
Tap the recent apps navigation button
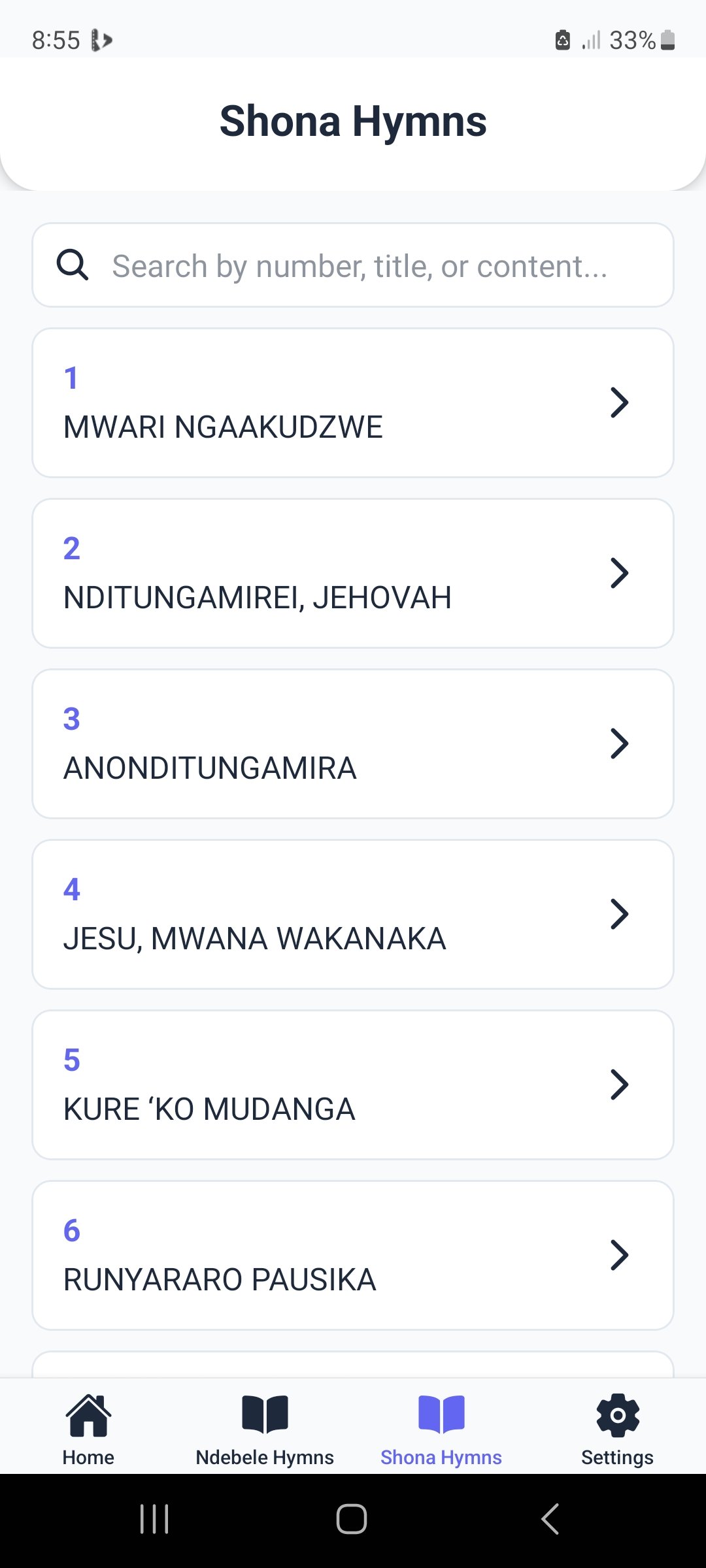(x=154, y=1518)
